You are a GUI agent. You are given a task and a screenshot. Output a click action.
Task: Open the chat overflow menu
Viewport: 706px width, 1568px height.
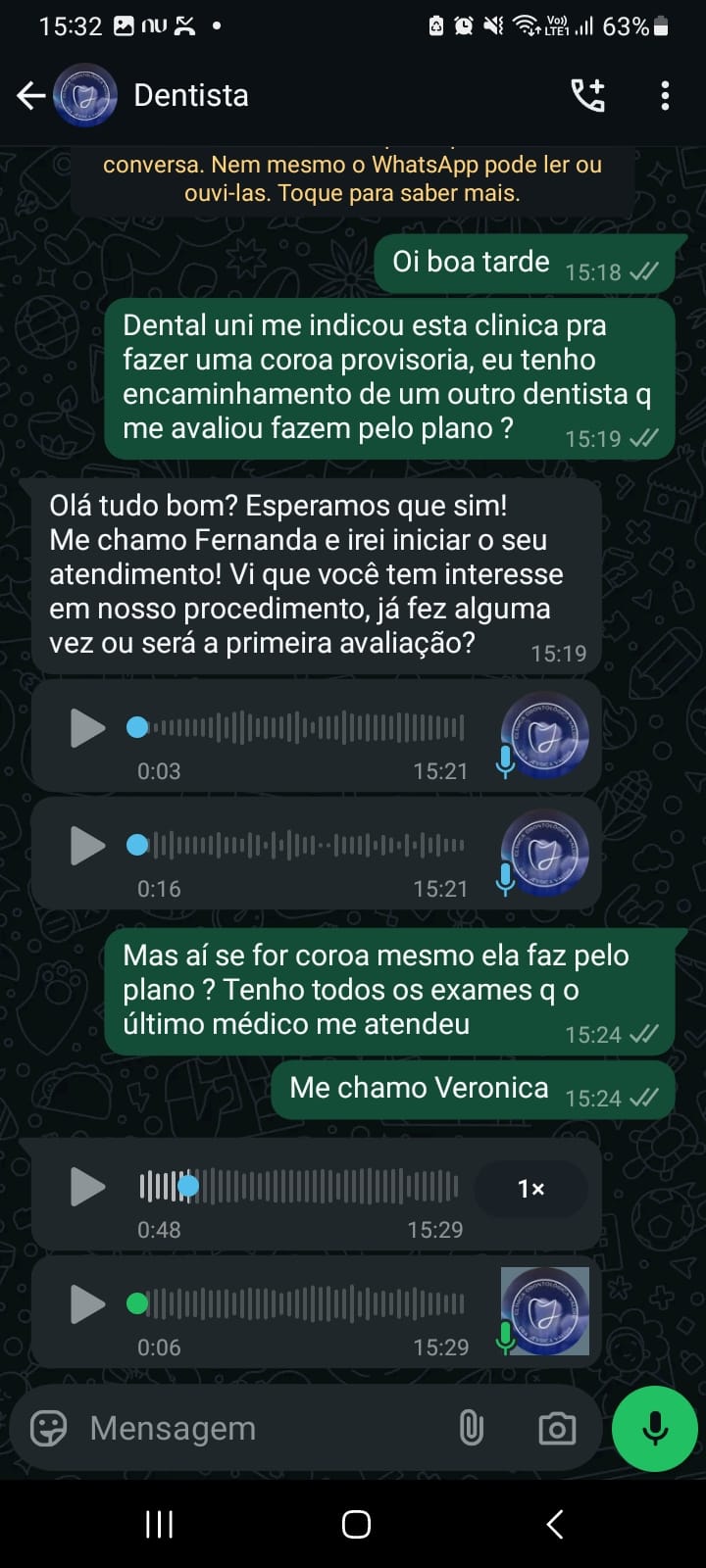tap(665, 95)
